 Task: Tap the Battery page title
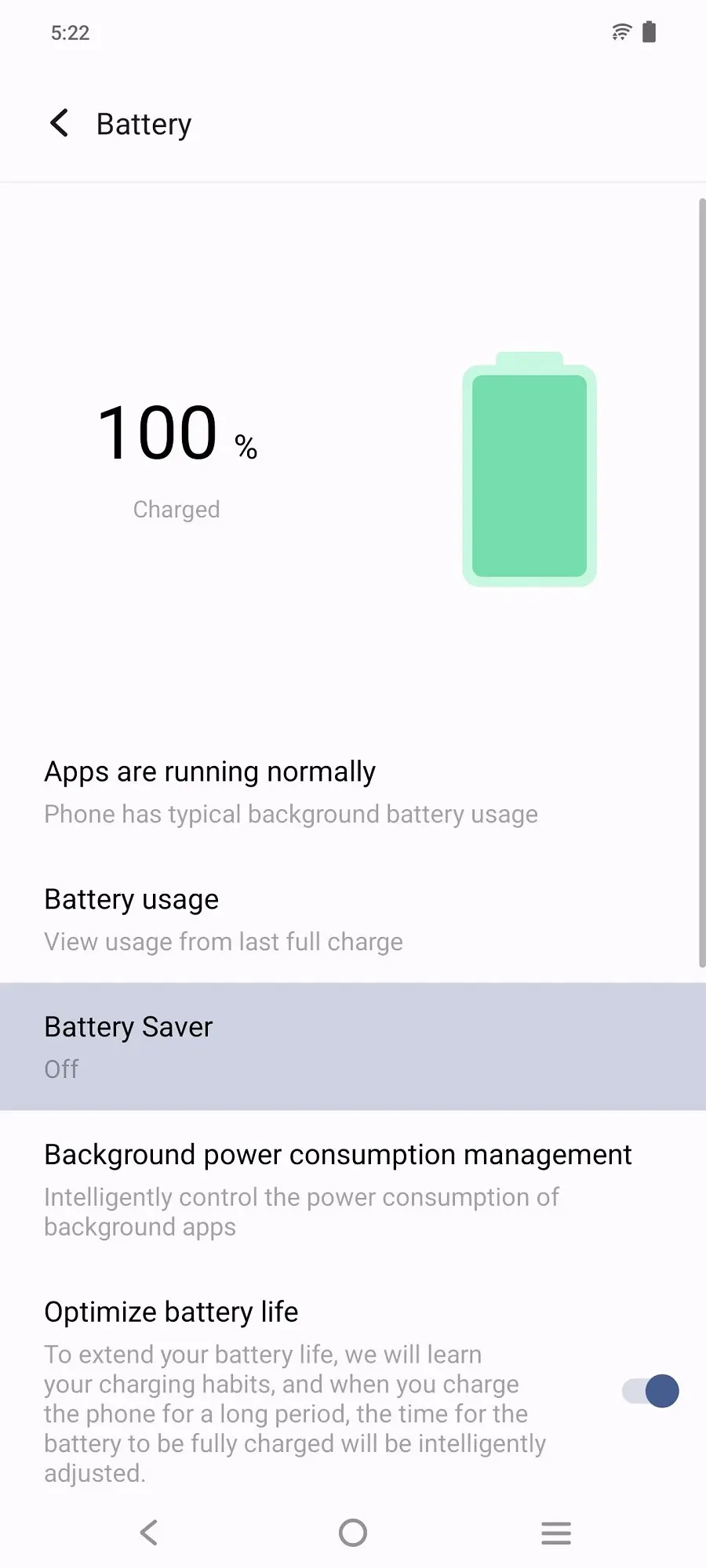coord(144,123)
